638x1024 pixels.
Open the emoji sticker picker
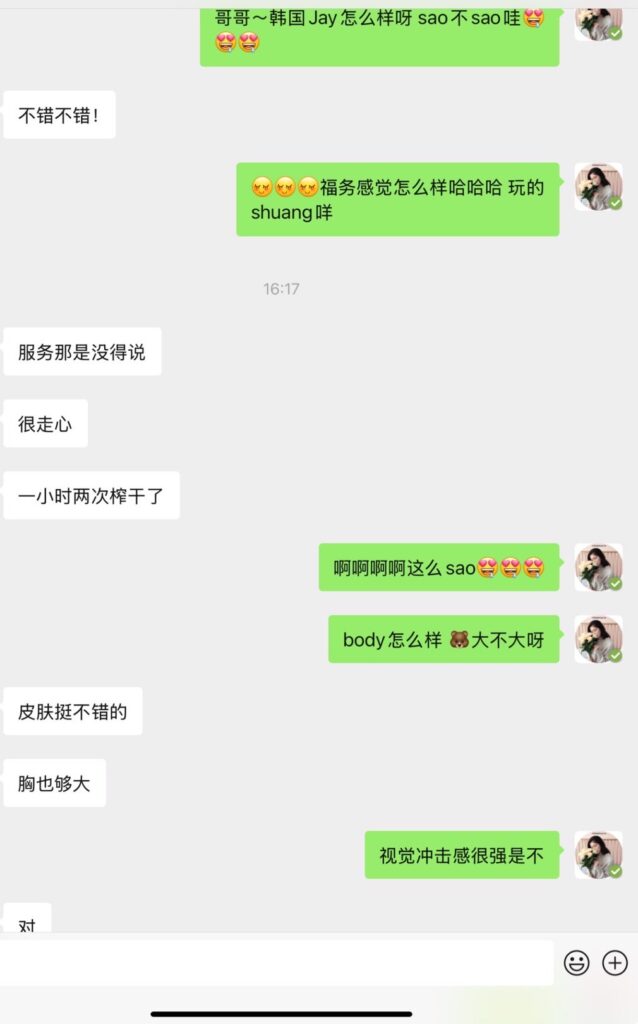click(x=577, y=963)
